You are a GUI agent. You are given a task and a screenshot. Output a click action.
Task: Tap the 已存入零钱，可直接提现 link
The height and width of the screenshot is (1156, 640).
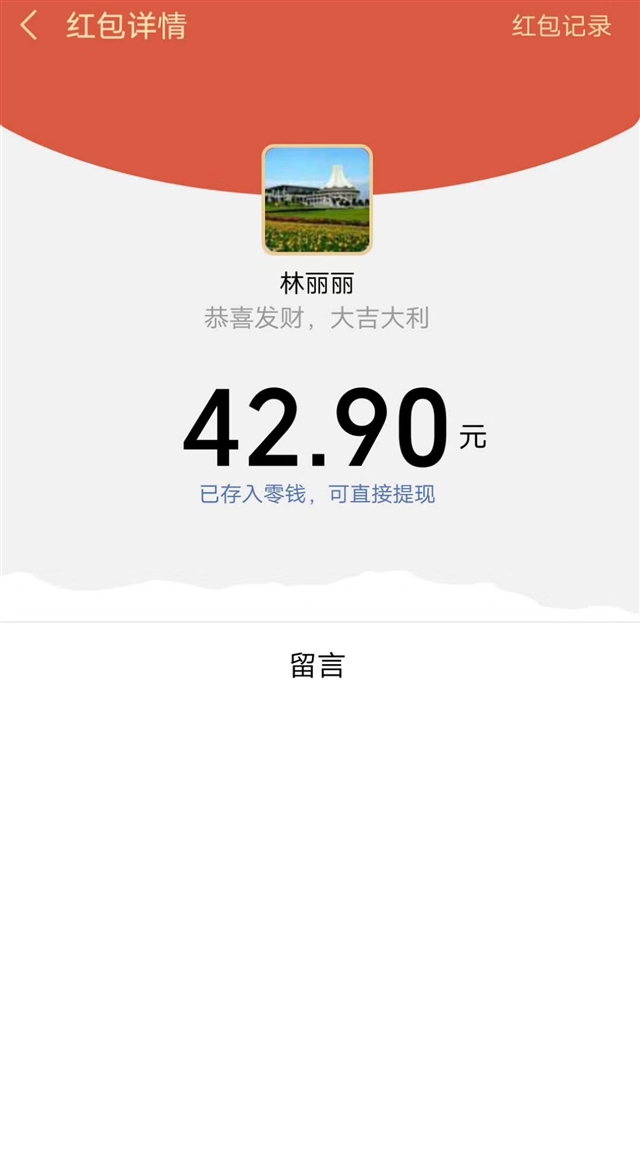click(318, 494)
